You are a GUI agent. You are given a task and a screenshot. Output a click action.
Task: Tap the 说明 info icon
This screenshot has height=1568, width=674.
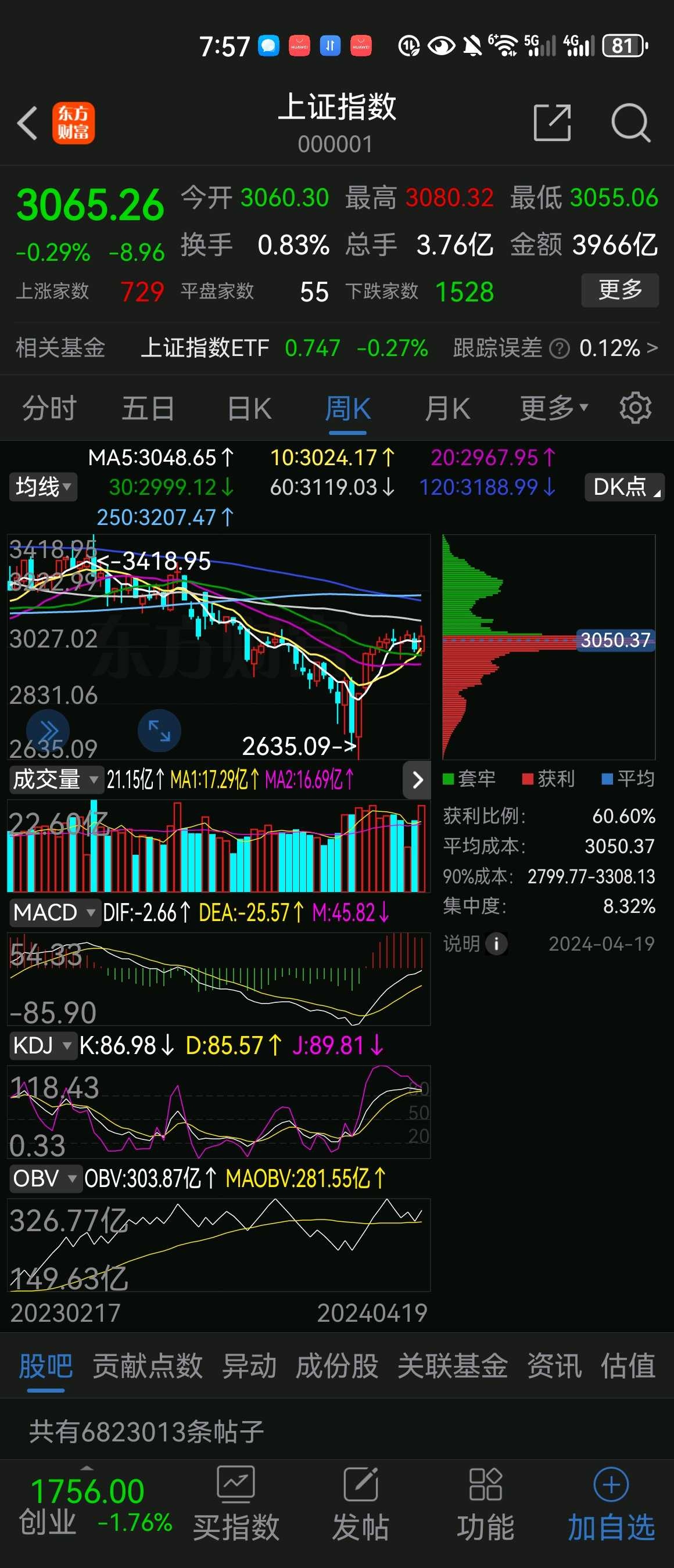[x=497, y=943]
